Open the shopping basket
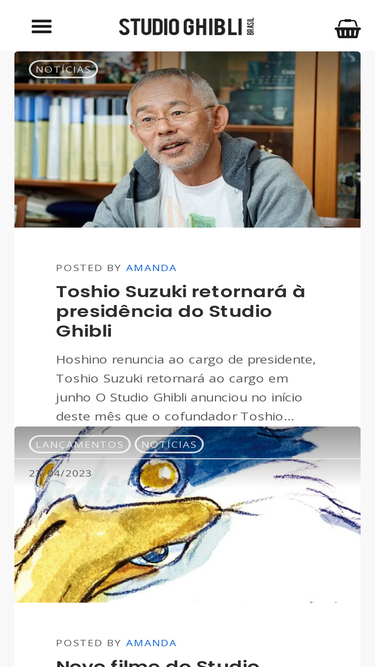The width and height of the screenshot is (375, 667). (x=347, y=29)
